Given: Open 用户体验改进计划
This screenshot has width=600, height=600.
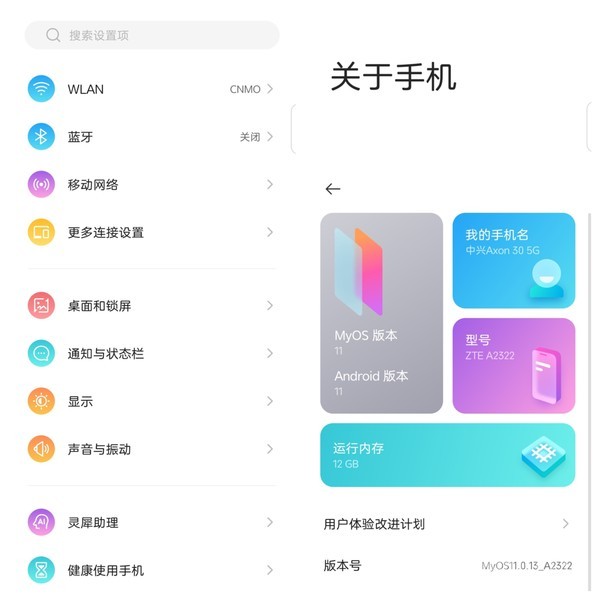Looking at the screenshot, I should coord(447,524).
